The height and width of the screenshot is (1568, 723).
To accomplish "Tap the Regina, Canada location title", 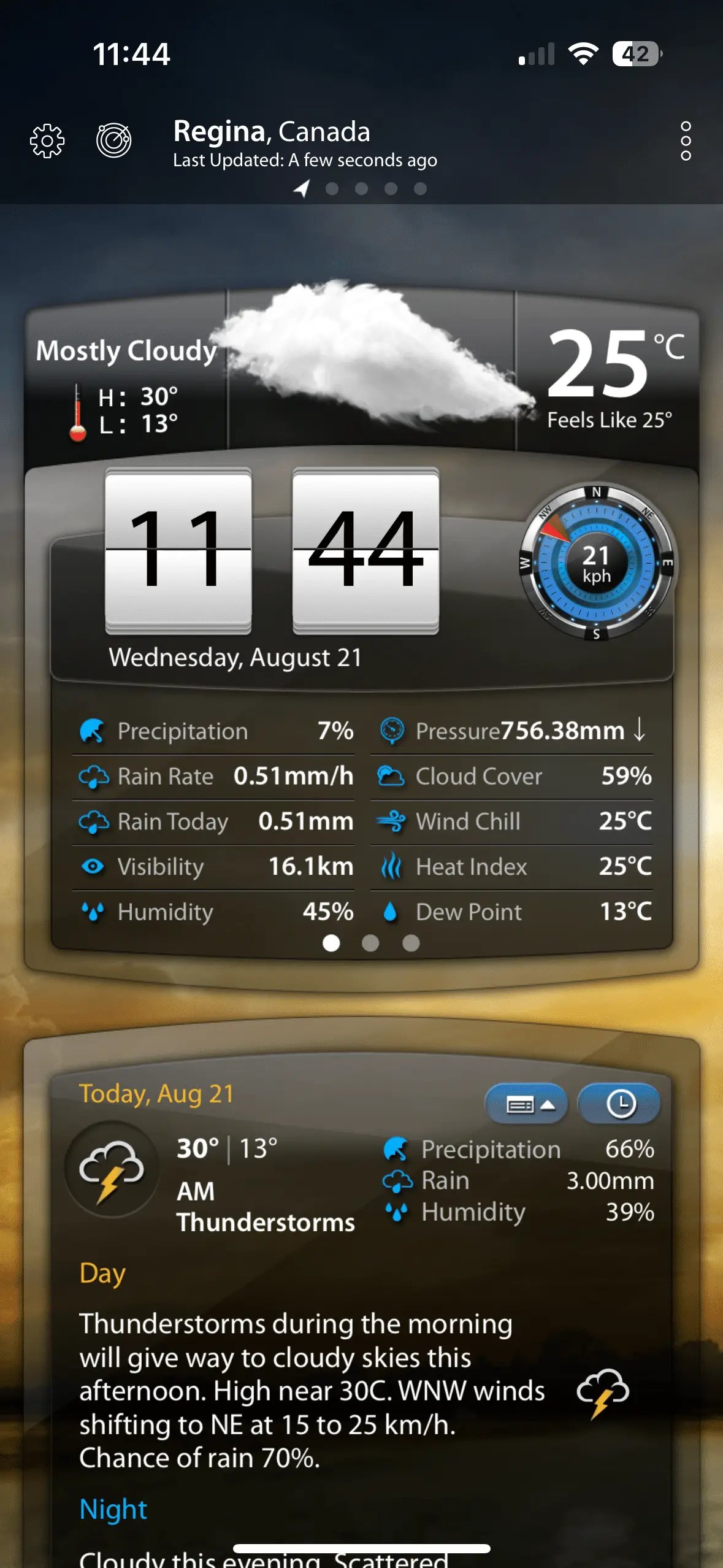I will pos(272,131).
